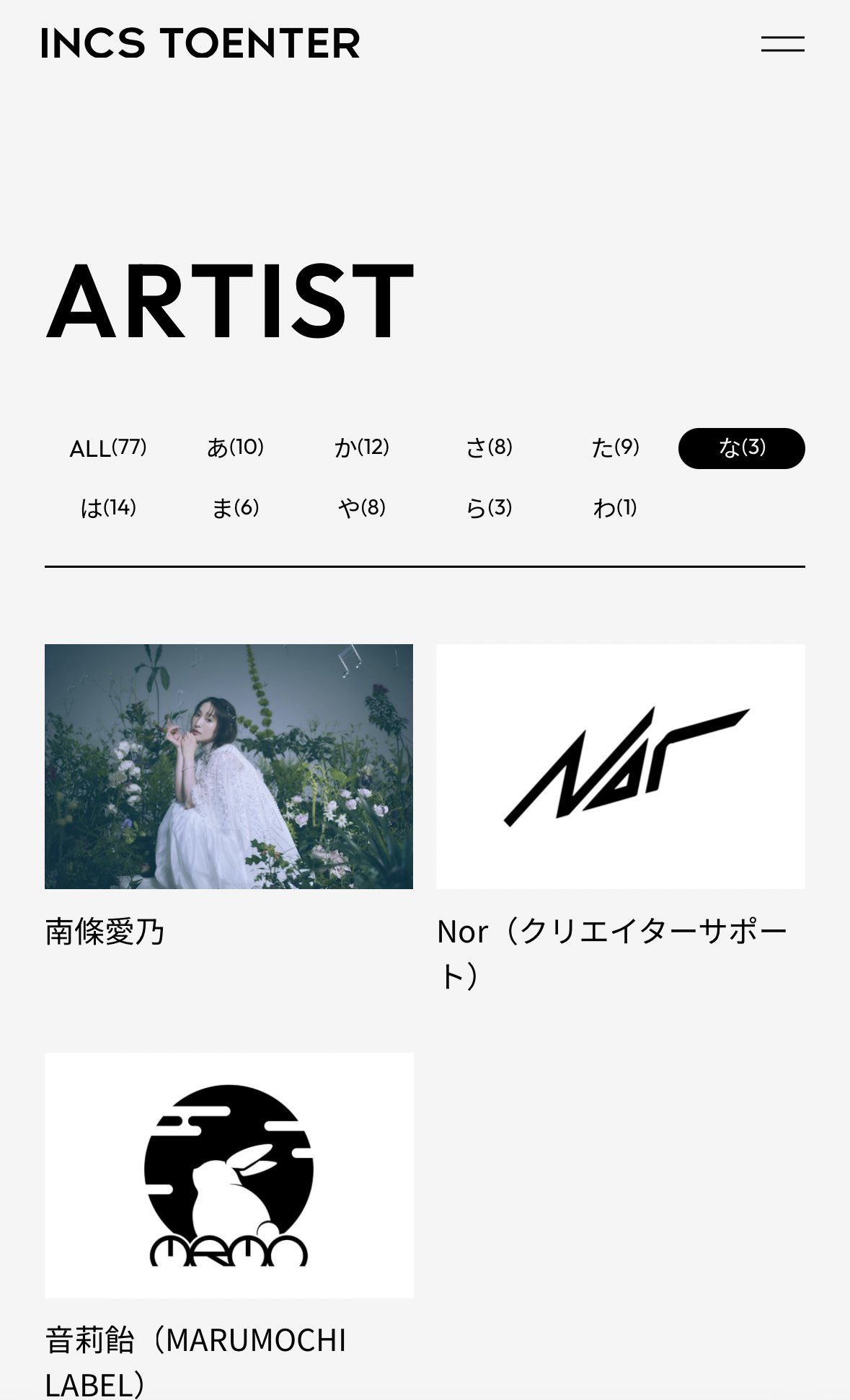Filter artists by か(12)
The height and width of the screenshot is (1400, 850).
[x=362, y=448]
